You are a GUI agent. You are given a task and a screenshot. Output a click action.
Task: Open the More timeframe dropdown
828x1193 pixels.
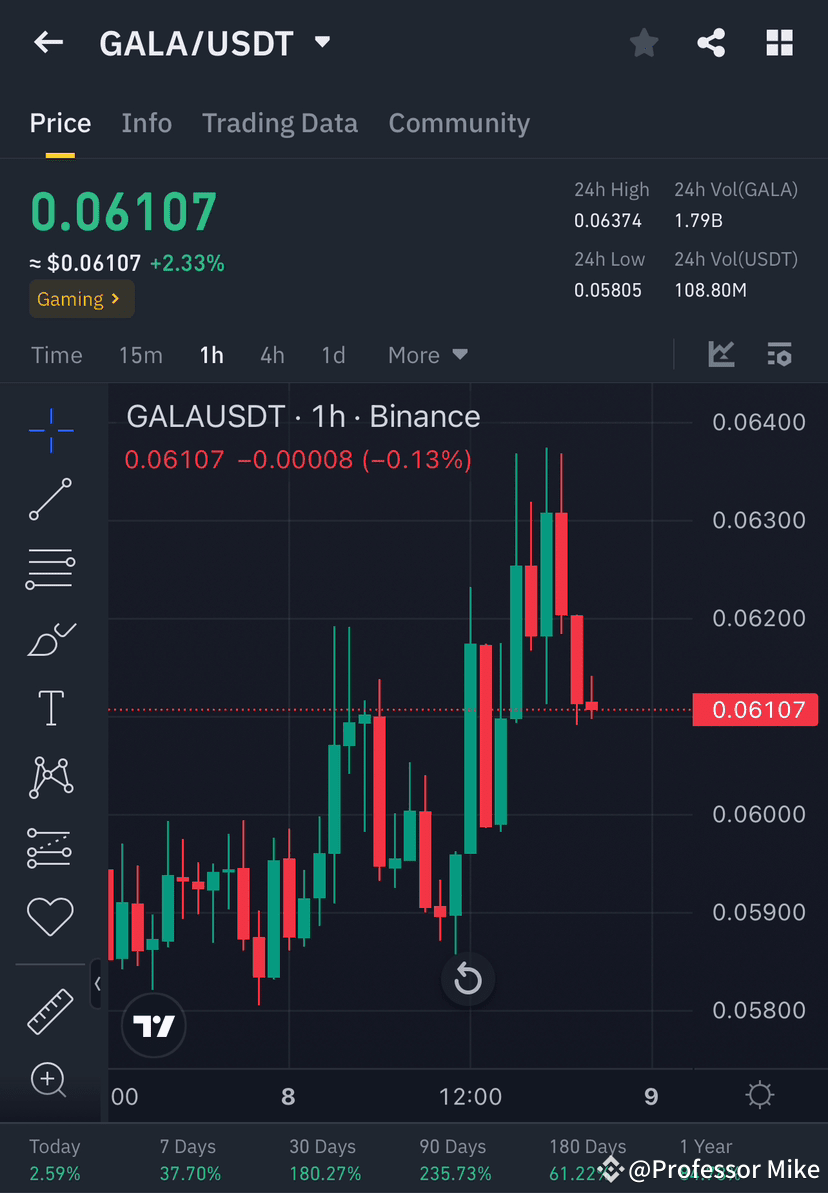(x=427, y=355)
